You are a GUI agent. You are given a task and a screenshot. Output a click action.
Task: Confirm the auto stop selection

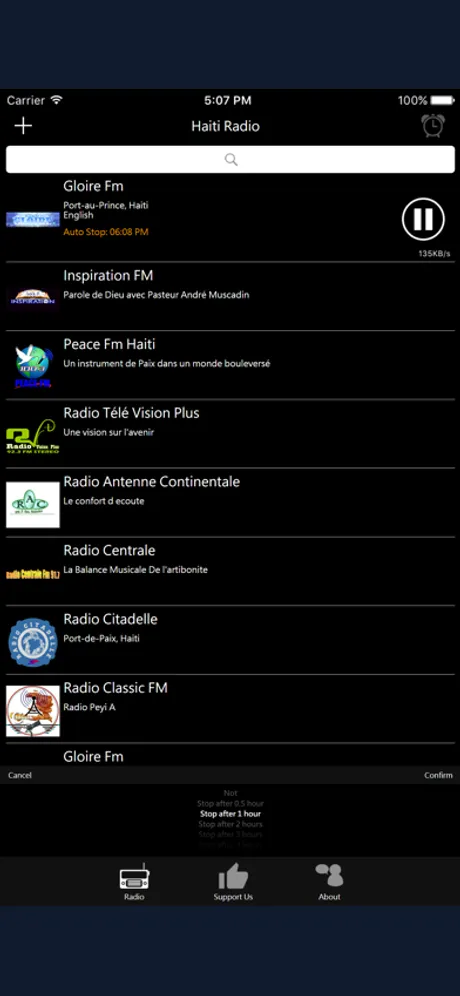tap(438, 775)
